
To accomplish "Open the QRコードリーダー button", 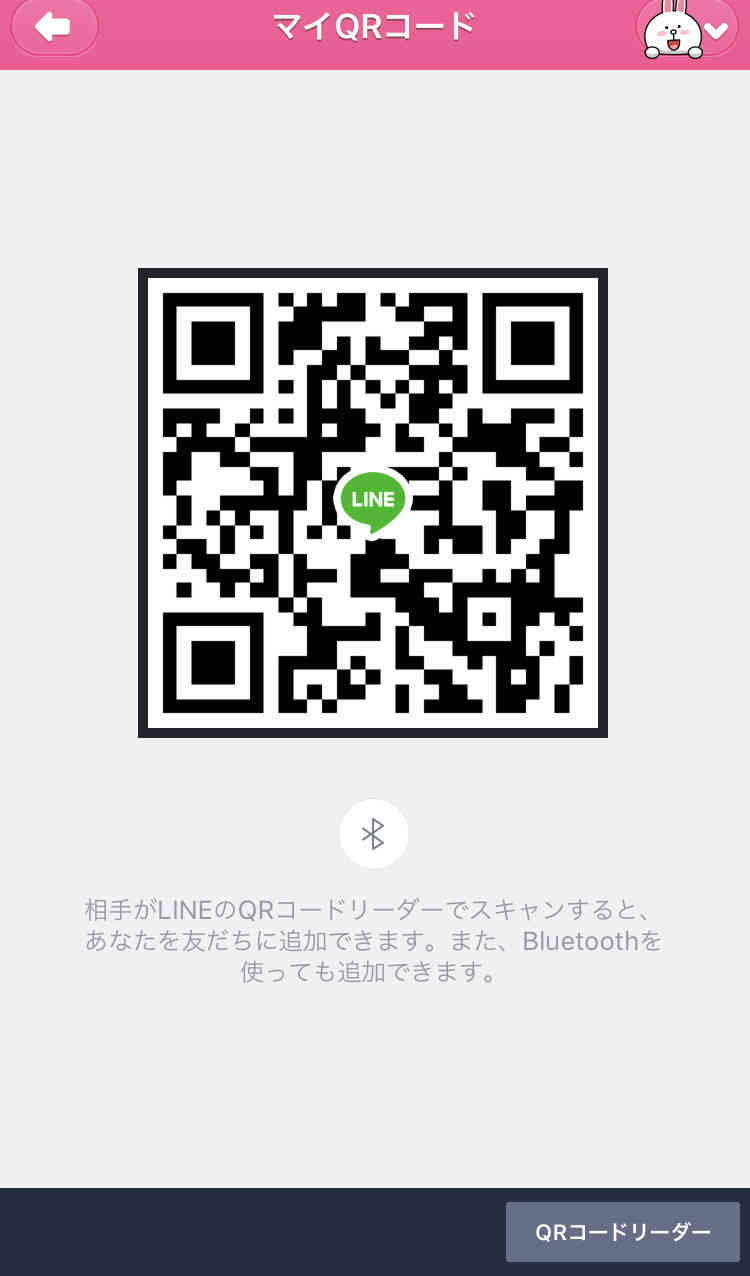I will [x=623, y=1232].
